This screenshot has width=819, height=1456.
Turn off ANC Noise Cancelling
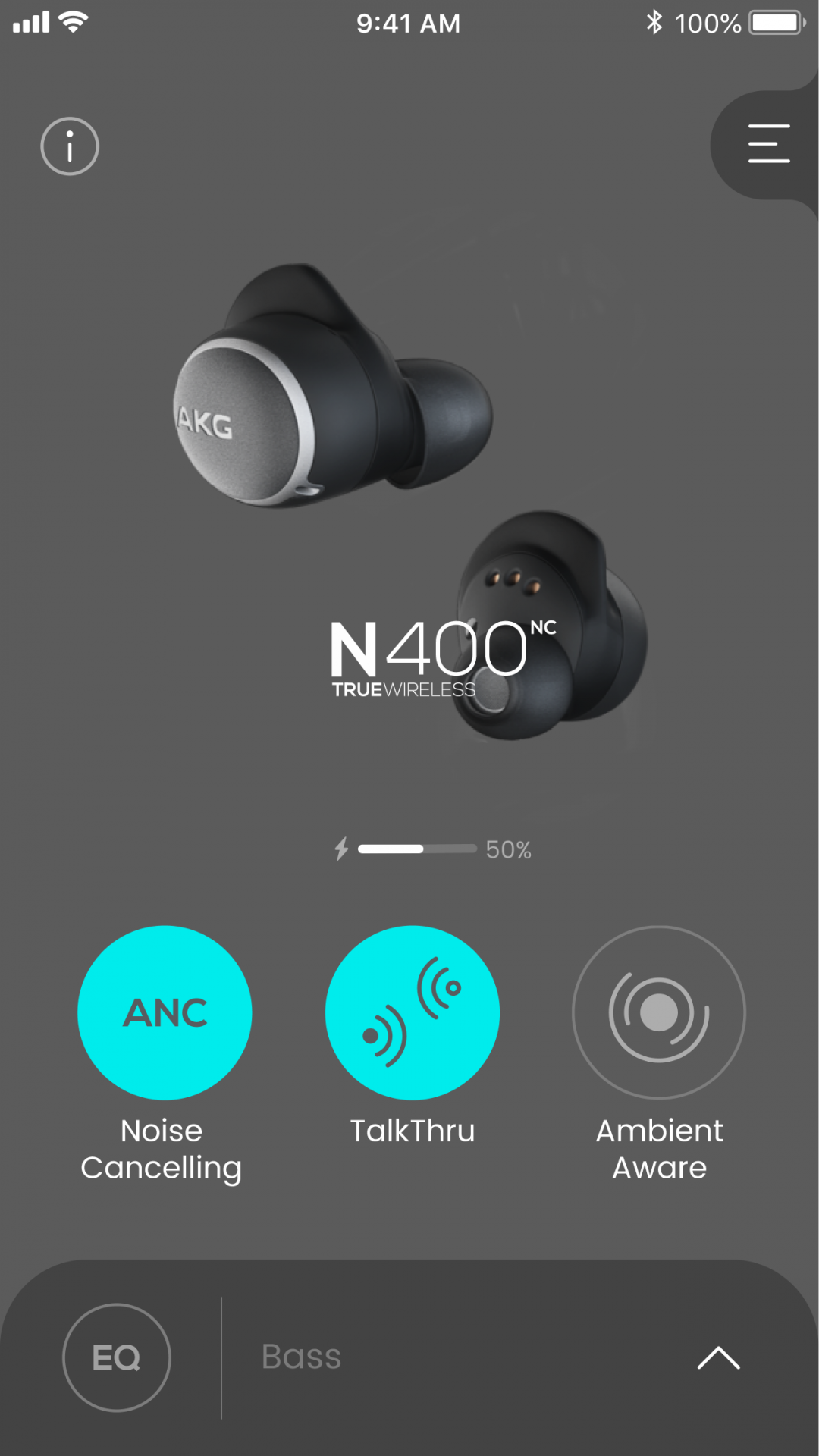pos(165,1012)
